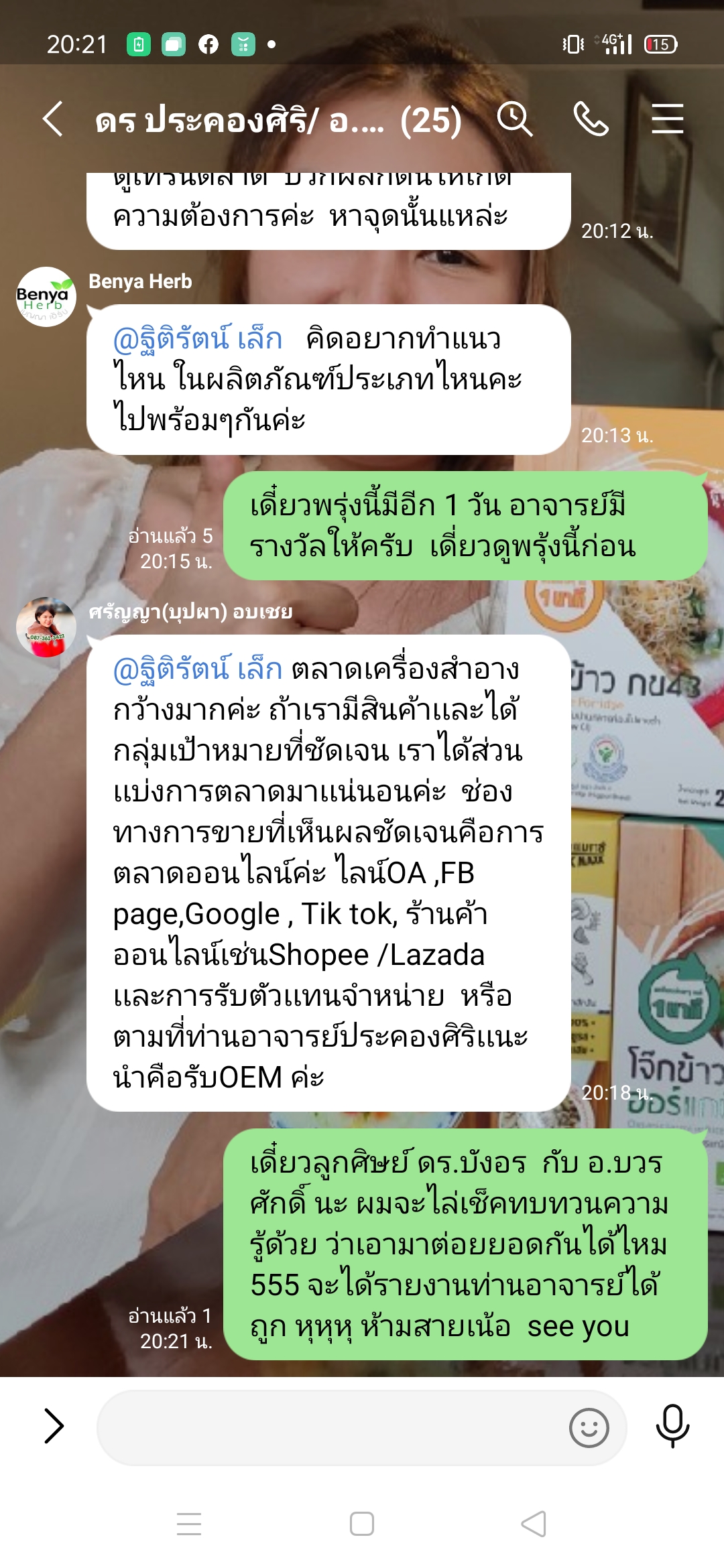724x1568 pixels.
Task: Focus the message input field
Action: 328,1428
